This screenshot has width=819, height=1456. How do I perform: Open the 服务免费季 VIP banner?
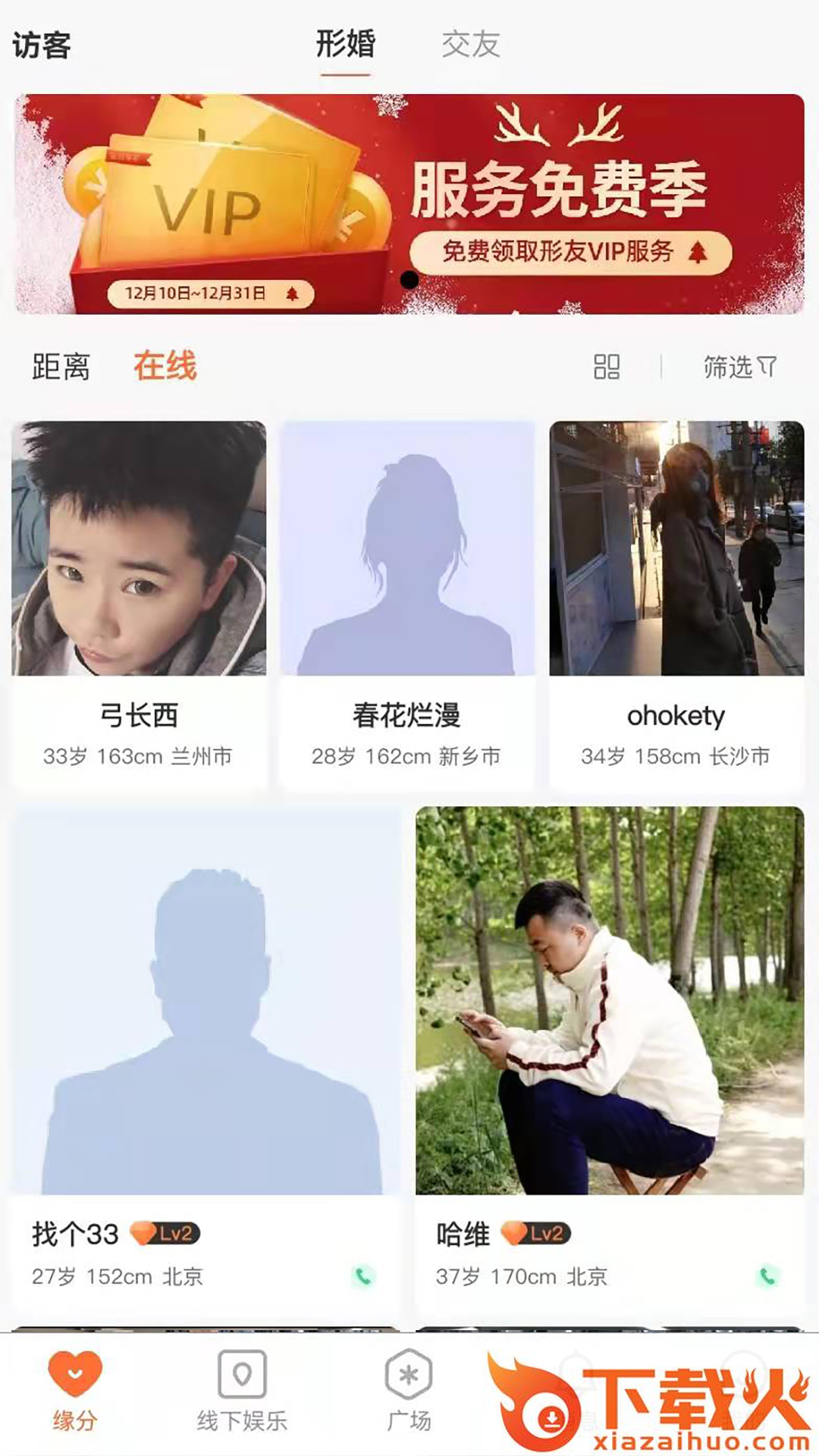point(409,203)
